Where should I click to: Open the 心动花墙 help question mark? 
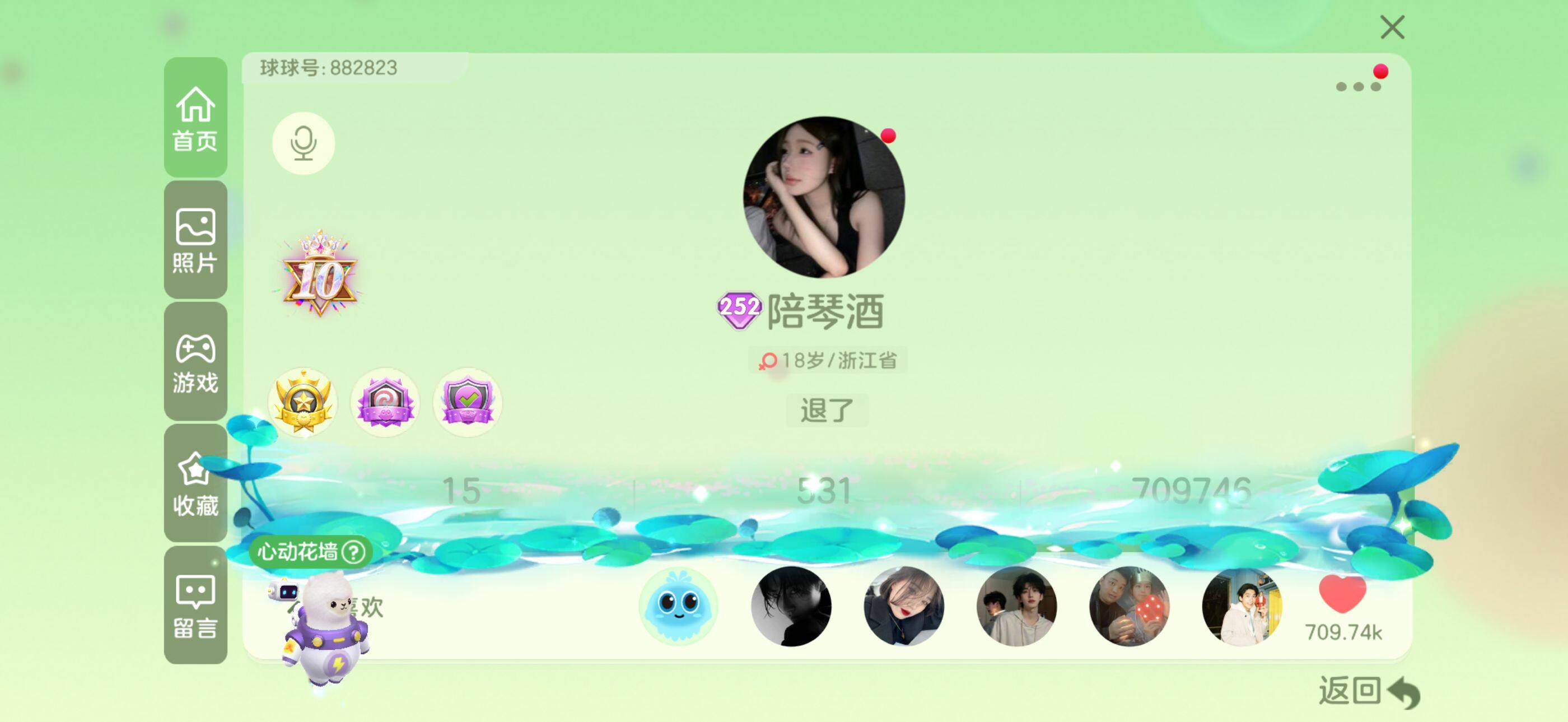tap(353, 552)
